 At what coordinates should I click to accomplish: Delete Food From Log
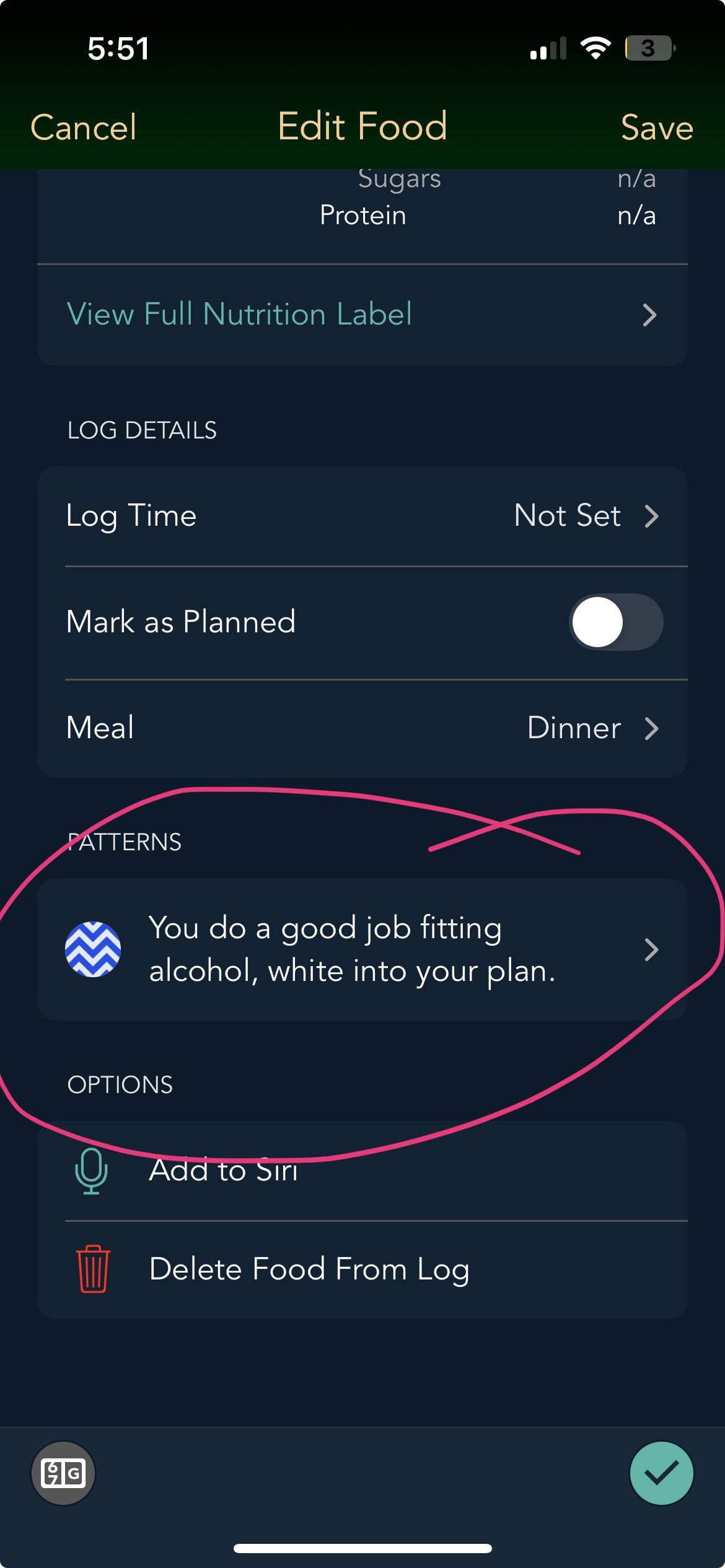pyautogui.click(x=362, y=1269)
